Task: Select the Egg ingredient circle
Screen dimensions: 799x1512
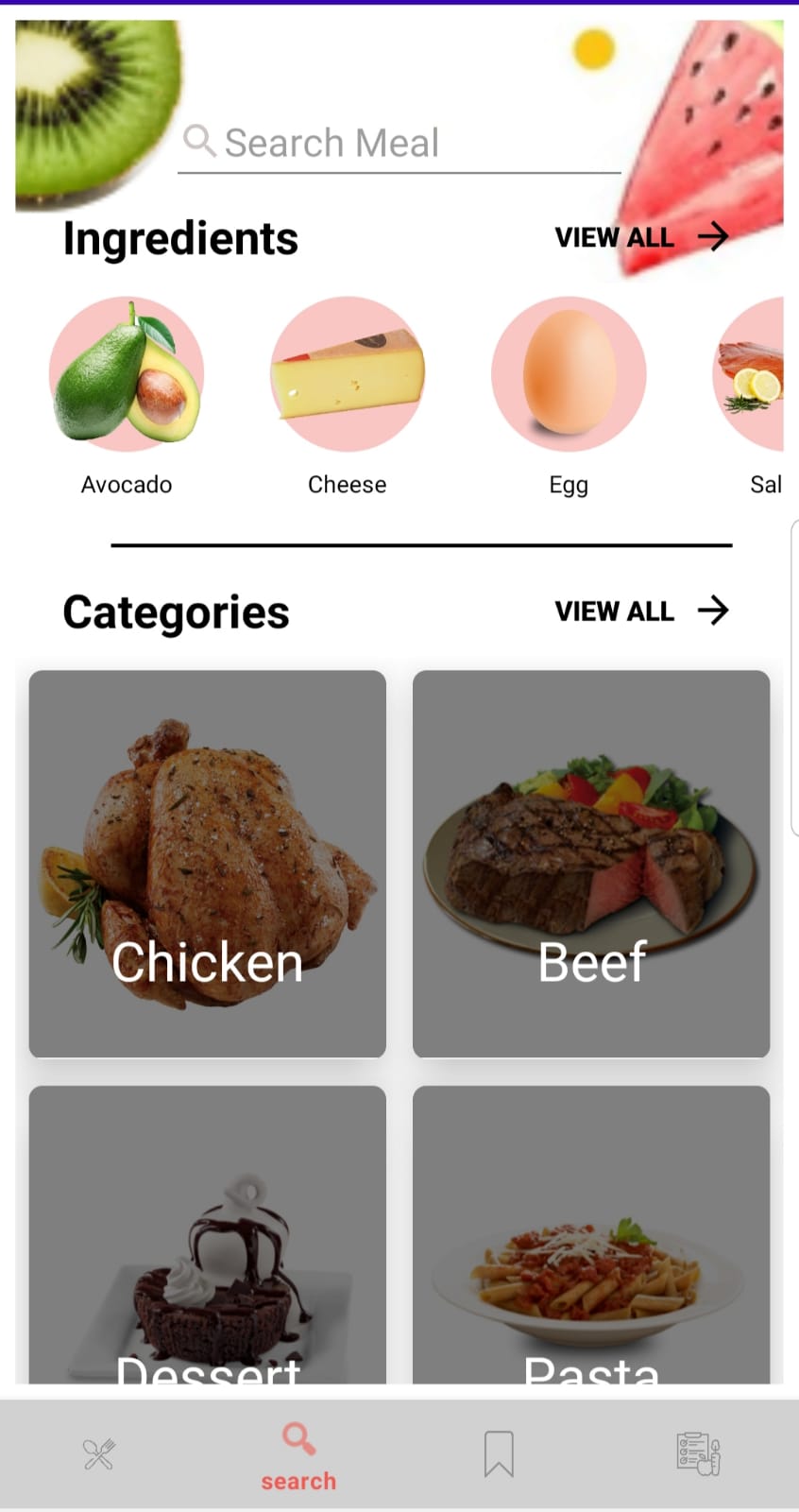Action: click(568, 374)
